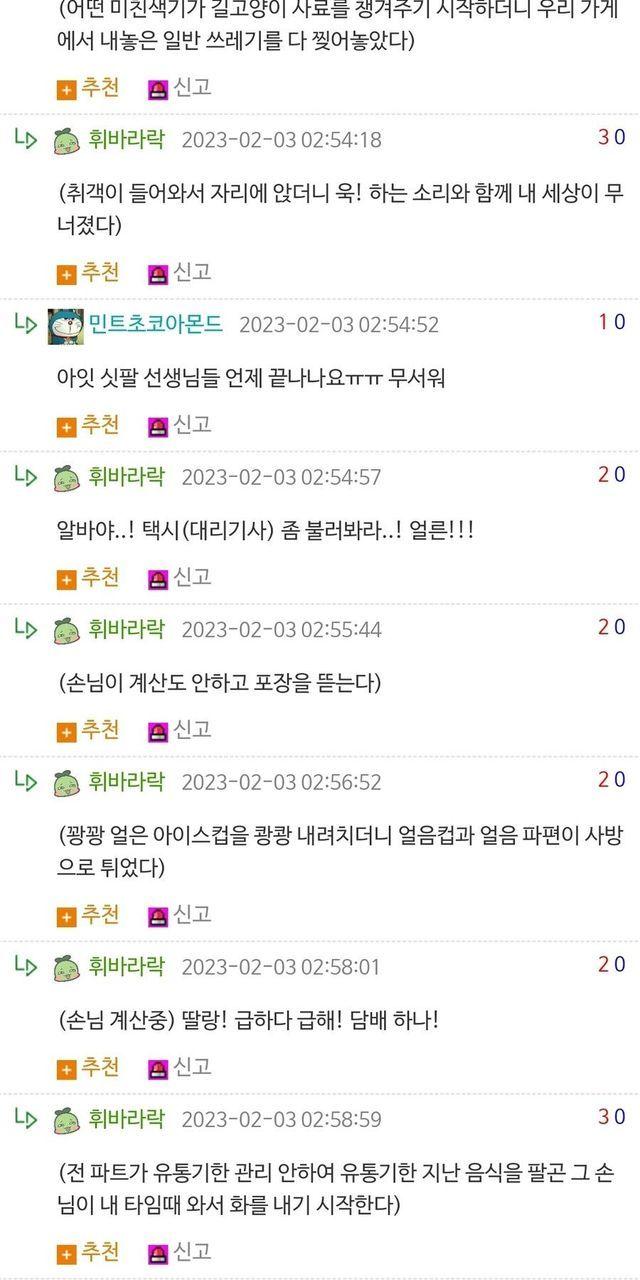Report the cigarette comment at 02:58:01
This screenshot has height=1280, width=640.
(180, 1067)
